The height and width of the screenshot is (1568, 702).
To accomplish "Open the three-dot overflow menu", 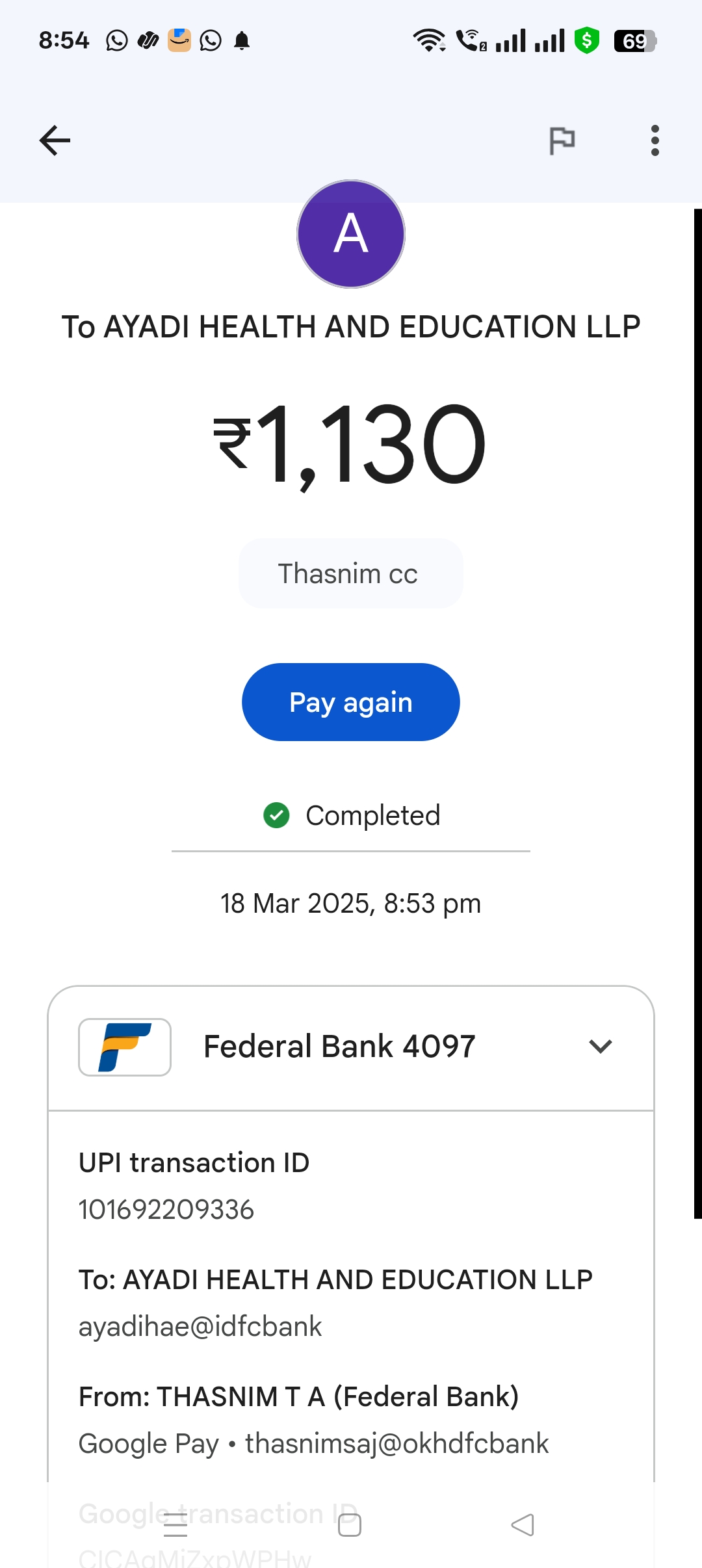I will pos(655,140).
